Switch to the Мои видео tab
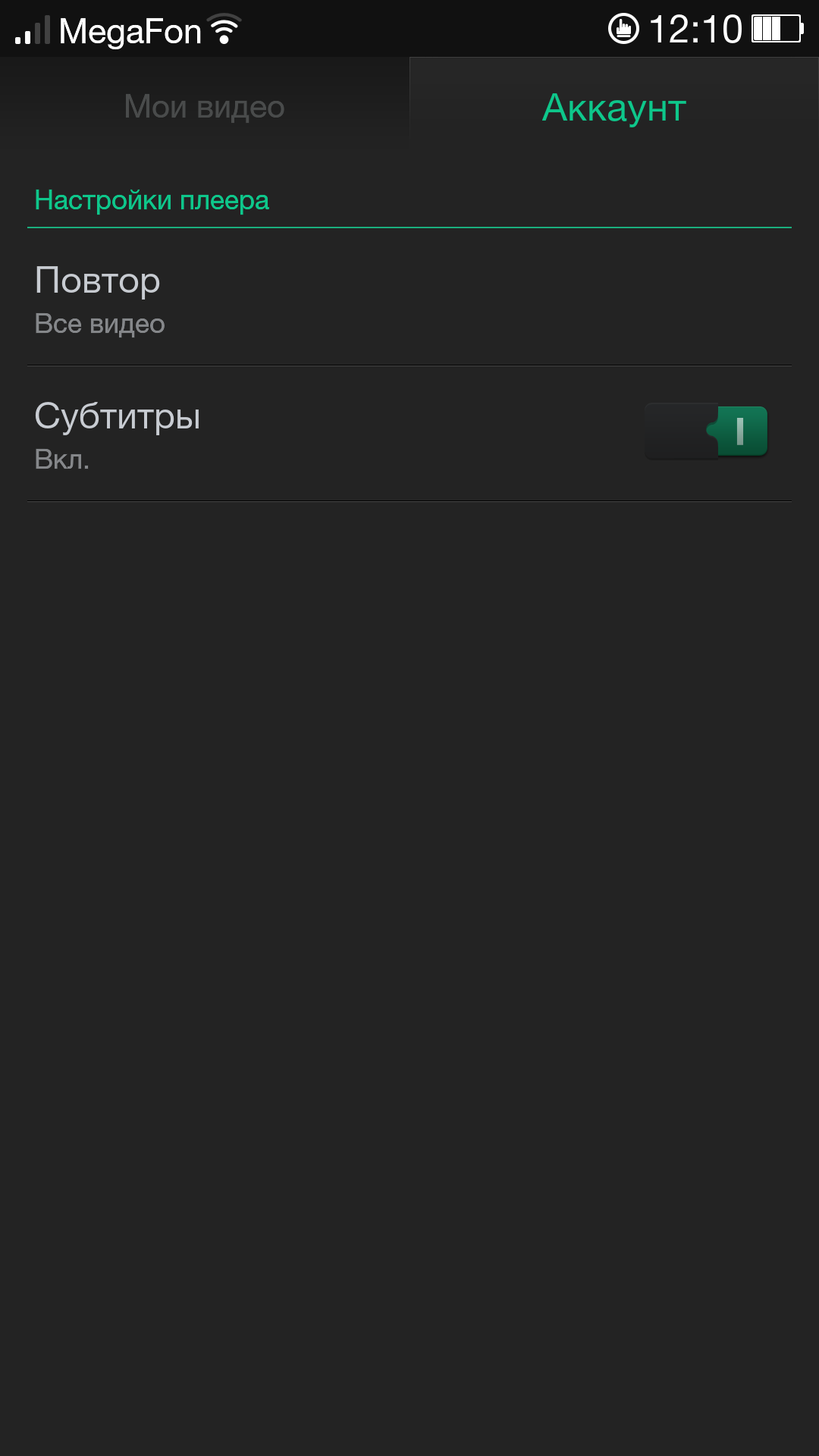Screen dimensions: 819x1456 [204, 107]
